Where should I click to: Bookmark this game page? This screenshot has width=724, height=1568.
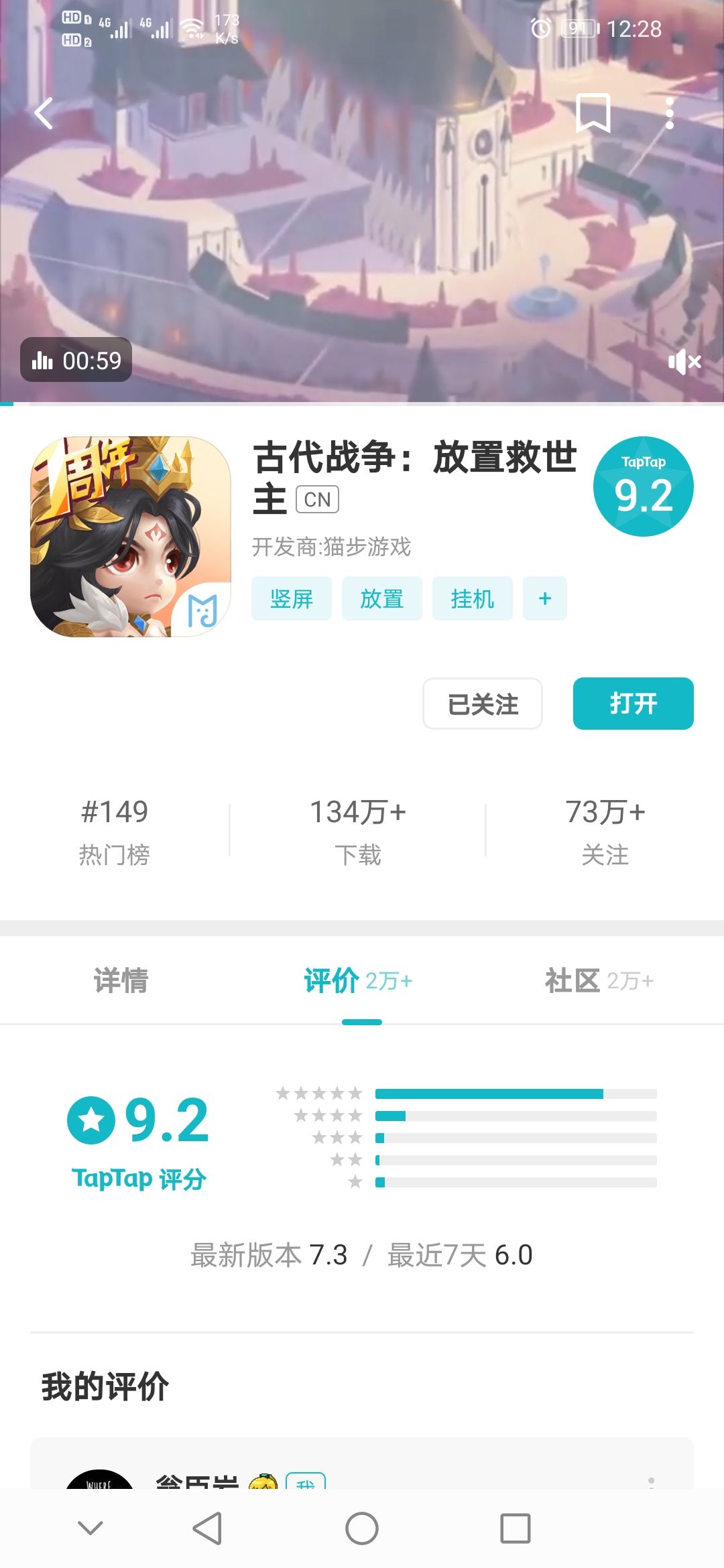pyautogui.click(x=593, y=113)
